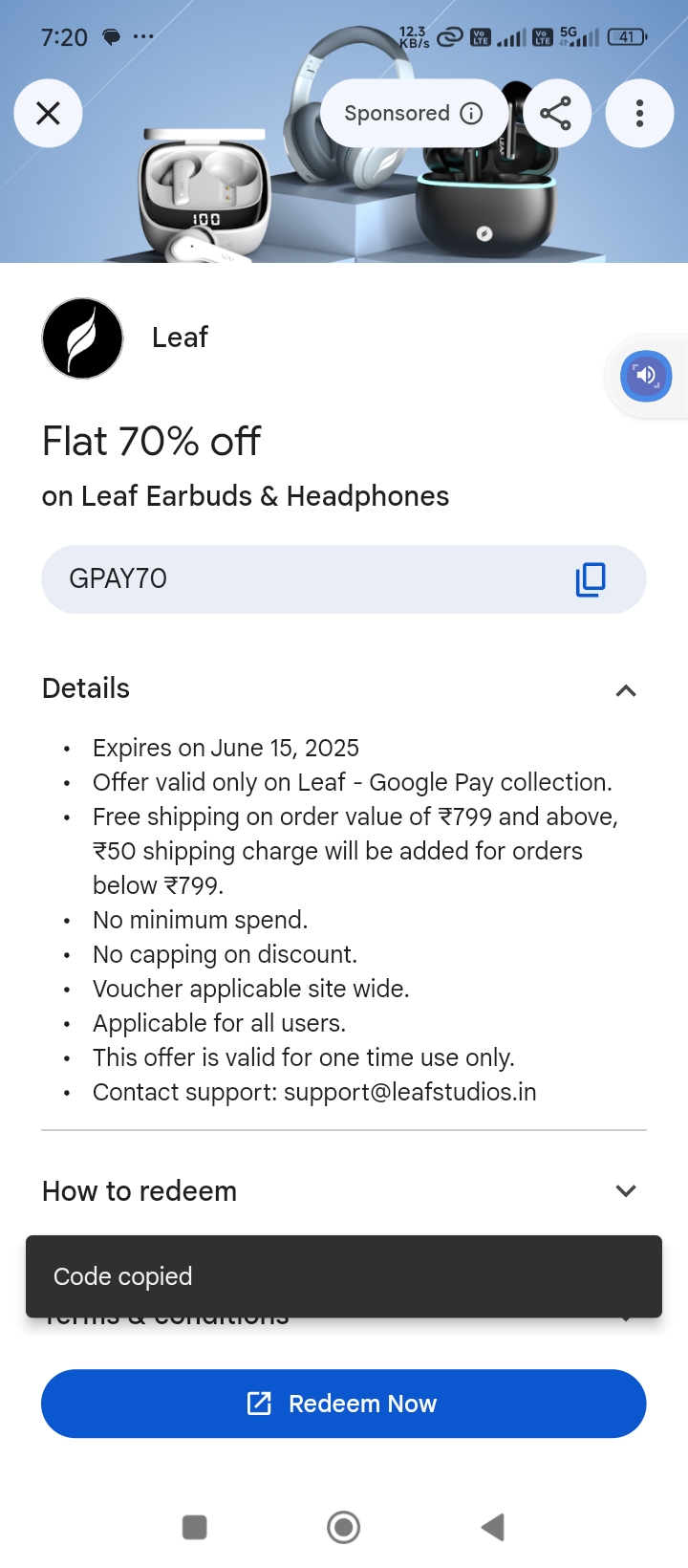688x1568 pixels.
Task: Expand the How to redeem section
Action: click(x=626, y=1191)
